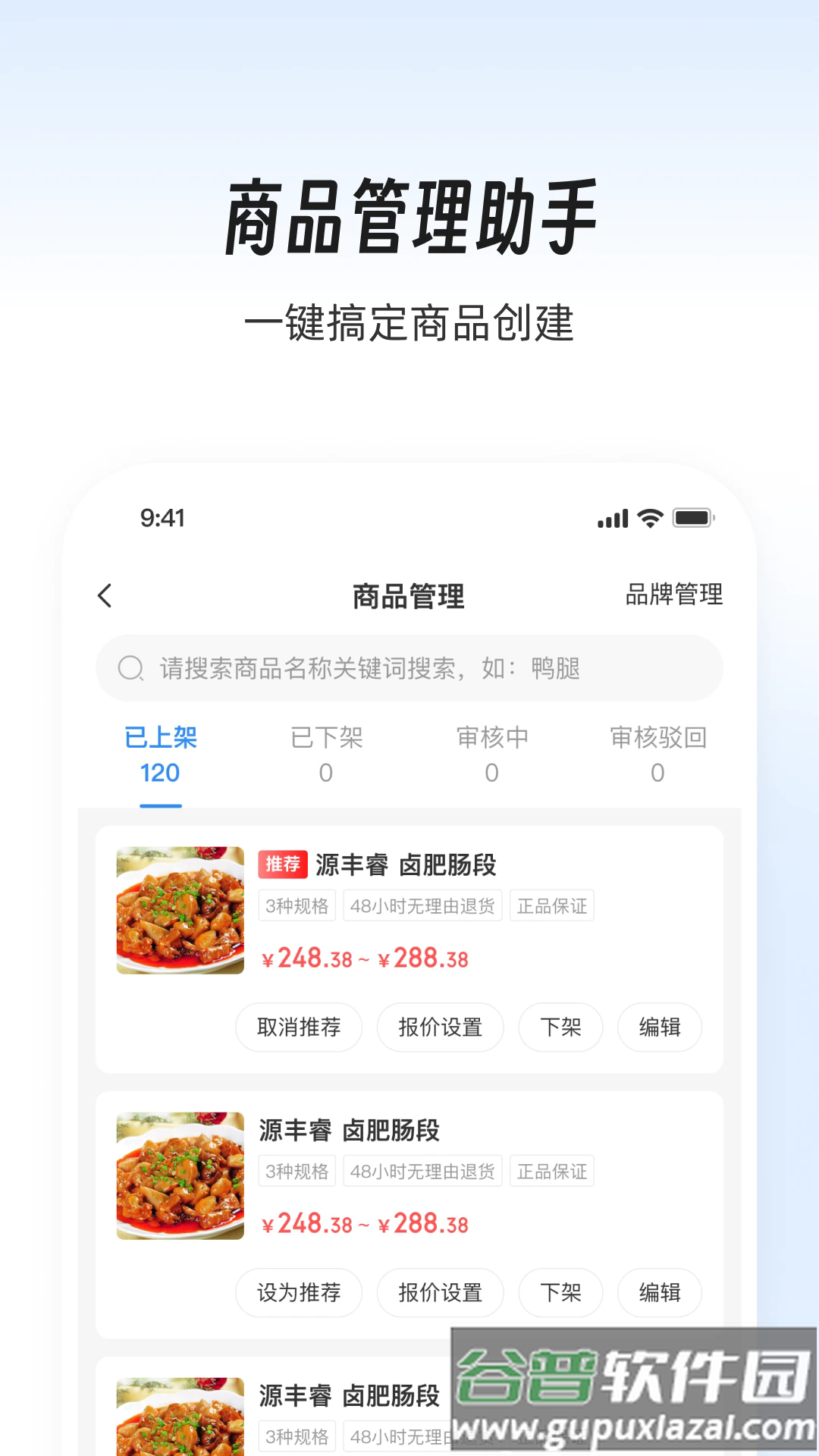The width and height of the screenshot is (819, 1456).
Task: Tap the cellular signal icon
Action: pos(611,517)
